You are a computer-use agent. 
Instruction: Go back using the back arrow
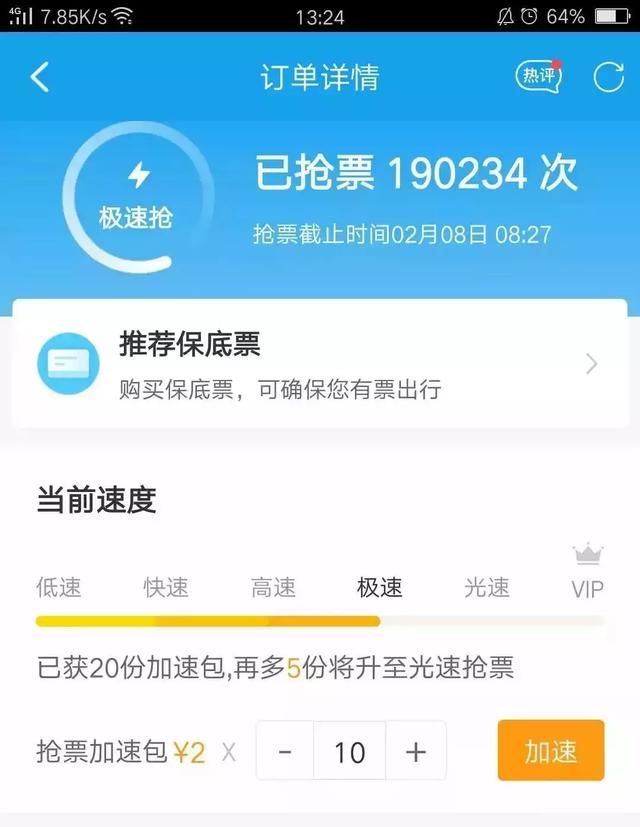40,77
